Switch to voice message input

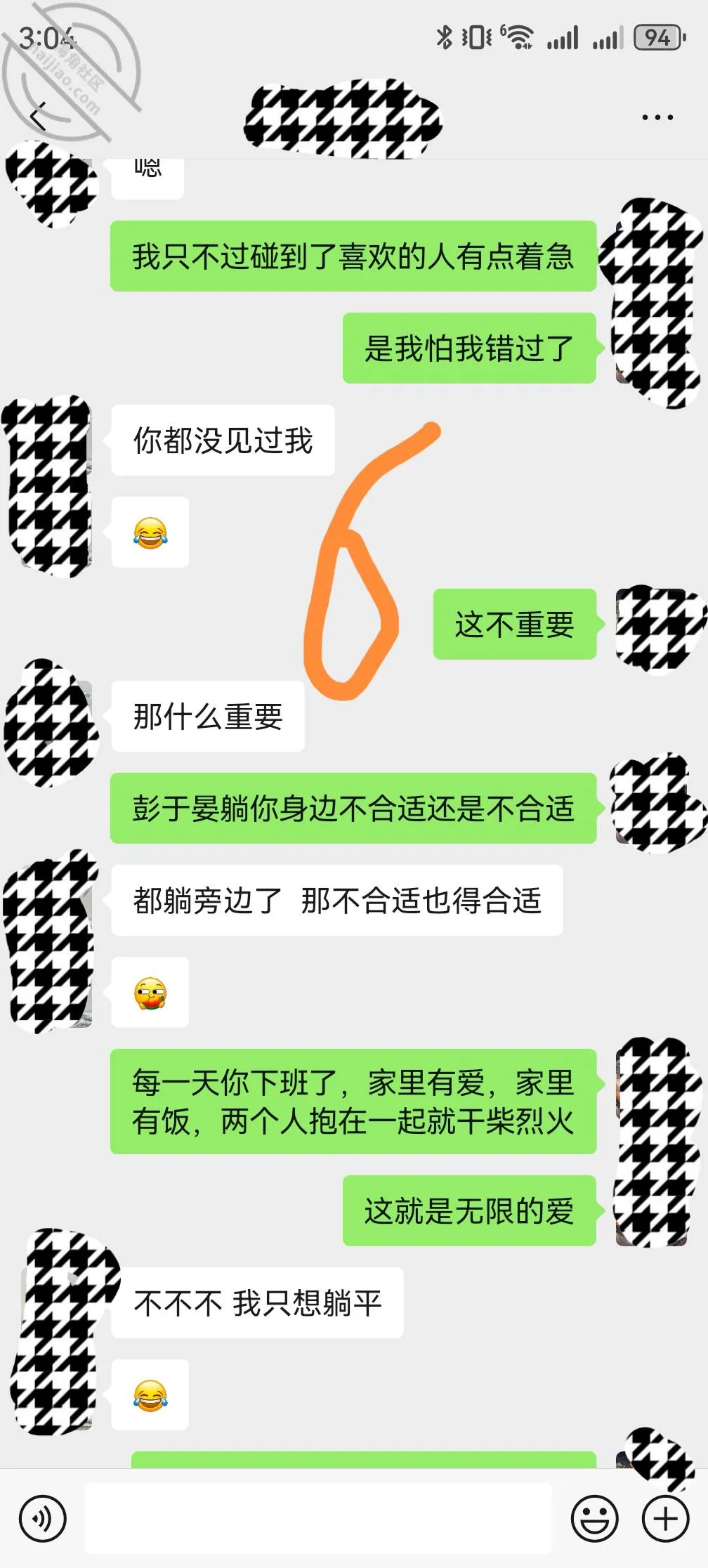point(43,1519)
